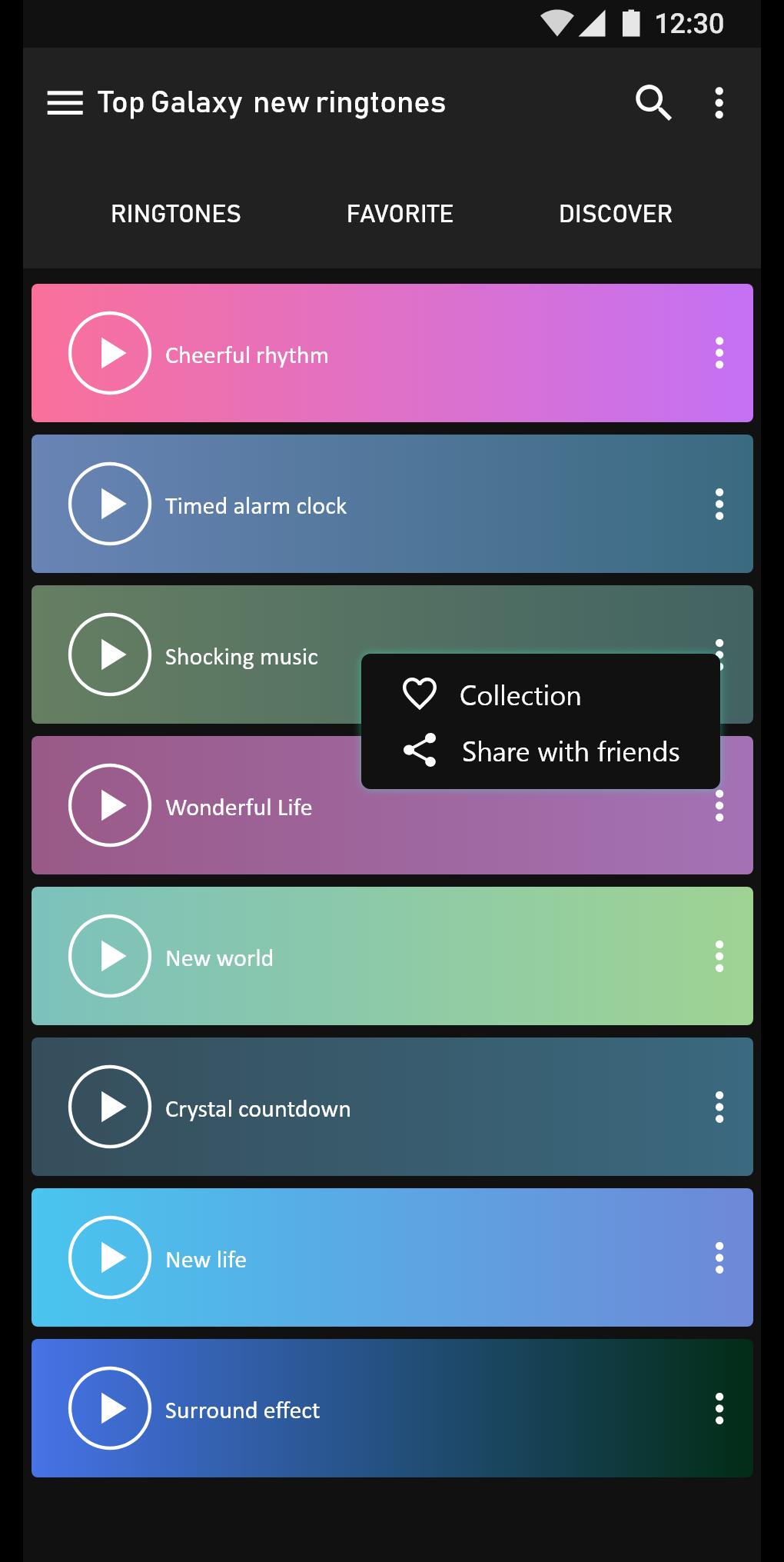The height and width of the screenshot is (1562, 784).
Task: Play the Shocking music ringtone
Action: tap(110, 654)
